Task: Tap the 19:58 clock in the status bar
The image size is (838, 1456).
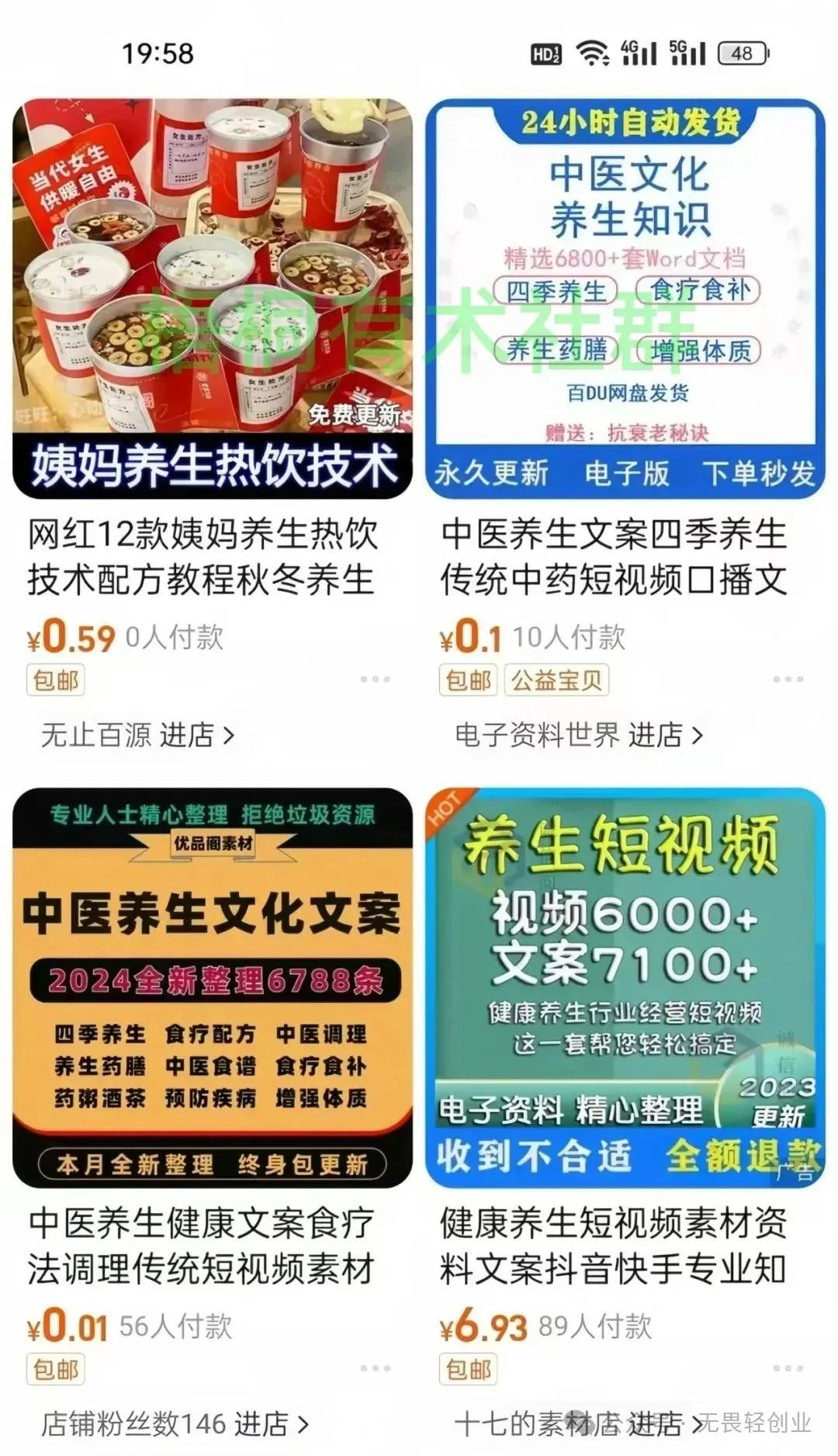Action: 158,53
